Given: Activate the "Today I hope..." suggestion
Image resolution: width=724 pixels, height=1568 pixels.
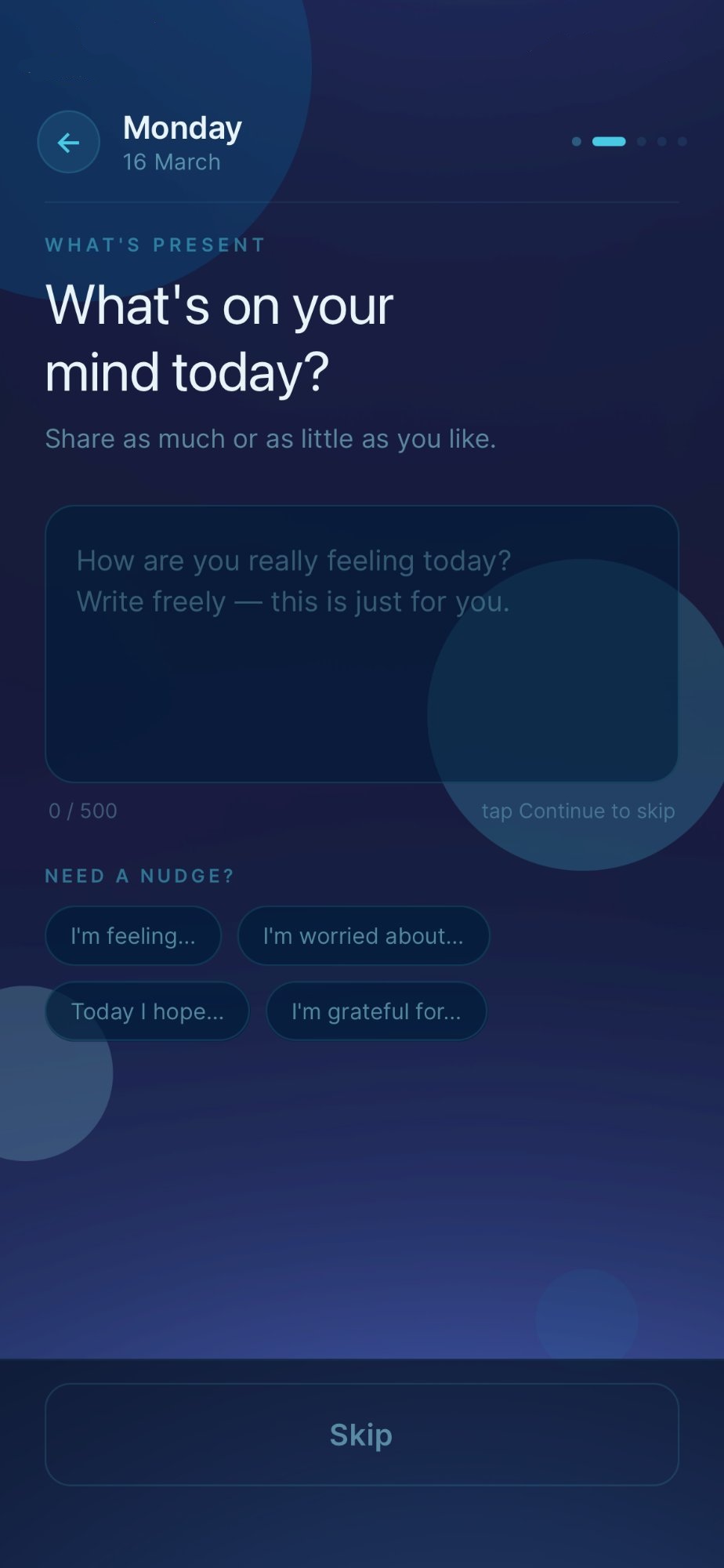Looking at the screenshot, I should pyautogui.click(x=147, y=1011).
